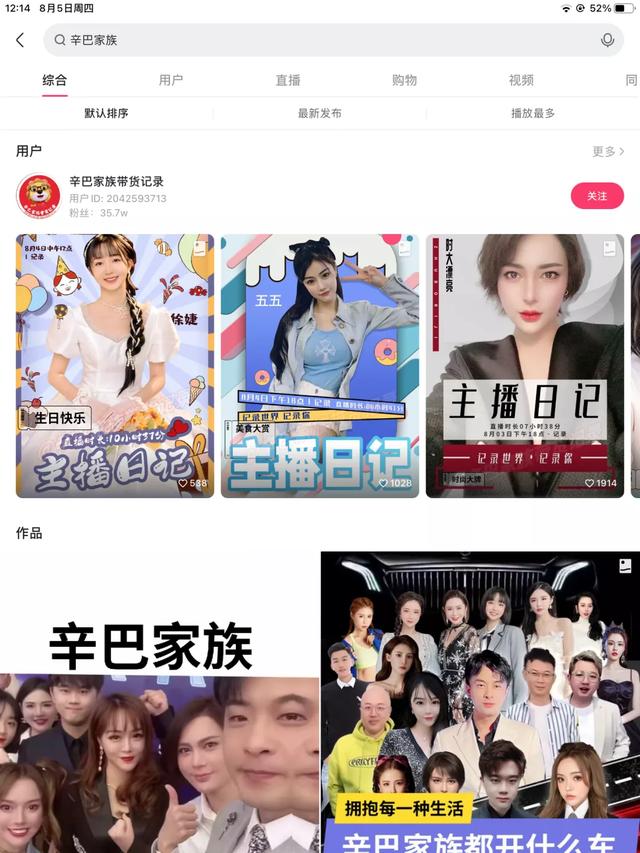Switch to the 购物 tab
This screenshot has width=640, height=853.
pos(404,80)
